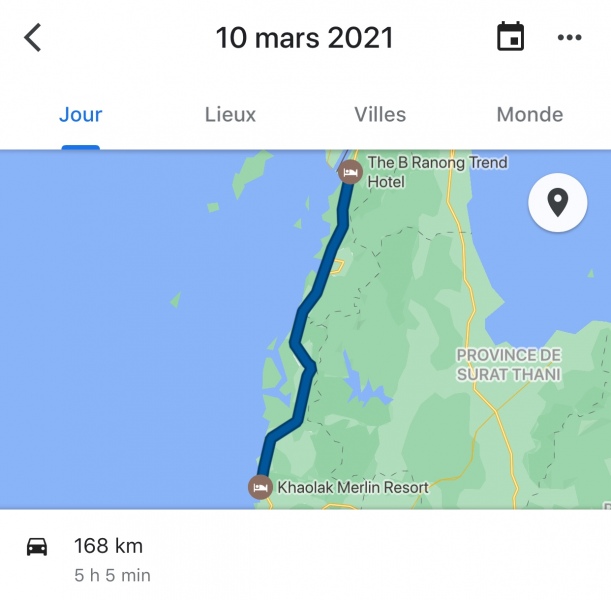The height and width of the screenshot is (600, 611).
Task: Open the calendar date picker
Action: pos(511,38)
